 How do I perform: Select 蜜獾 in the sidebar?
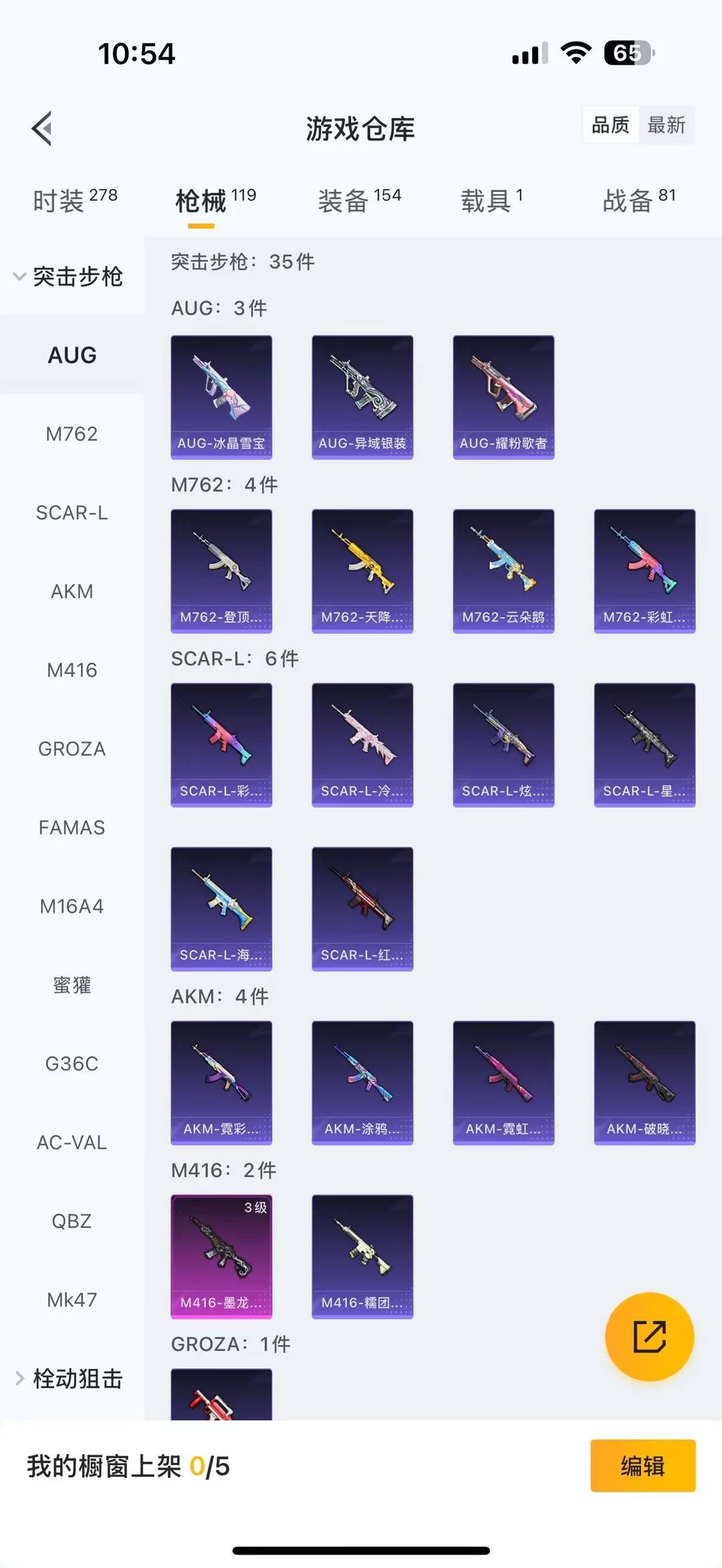[72, 985]
